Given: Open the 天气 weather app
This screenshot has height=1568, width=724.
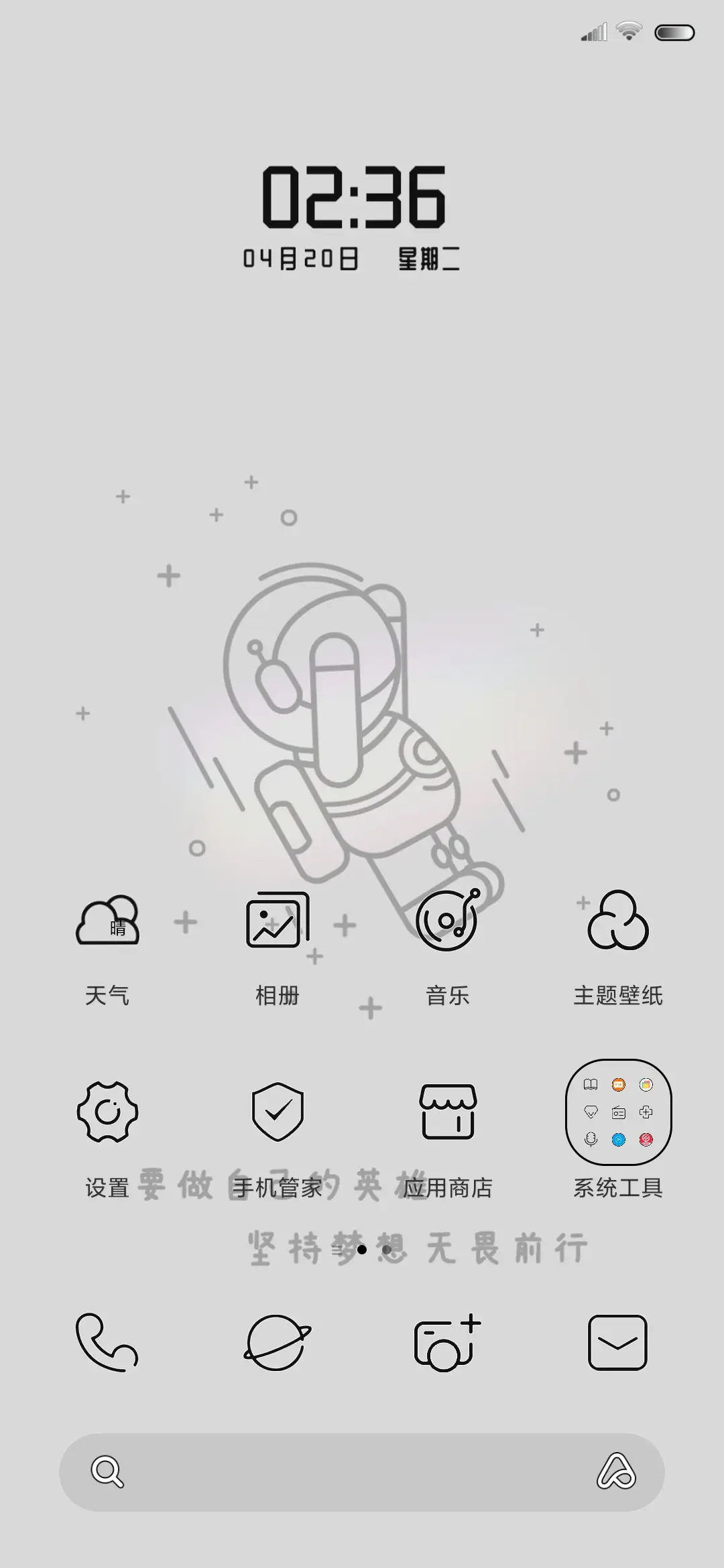Looking at the screenshot, I should 109,922.
